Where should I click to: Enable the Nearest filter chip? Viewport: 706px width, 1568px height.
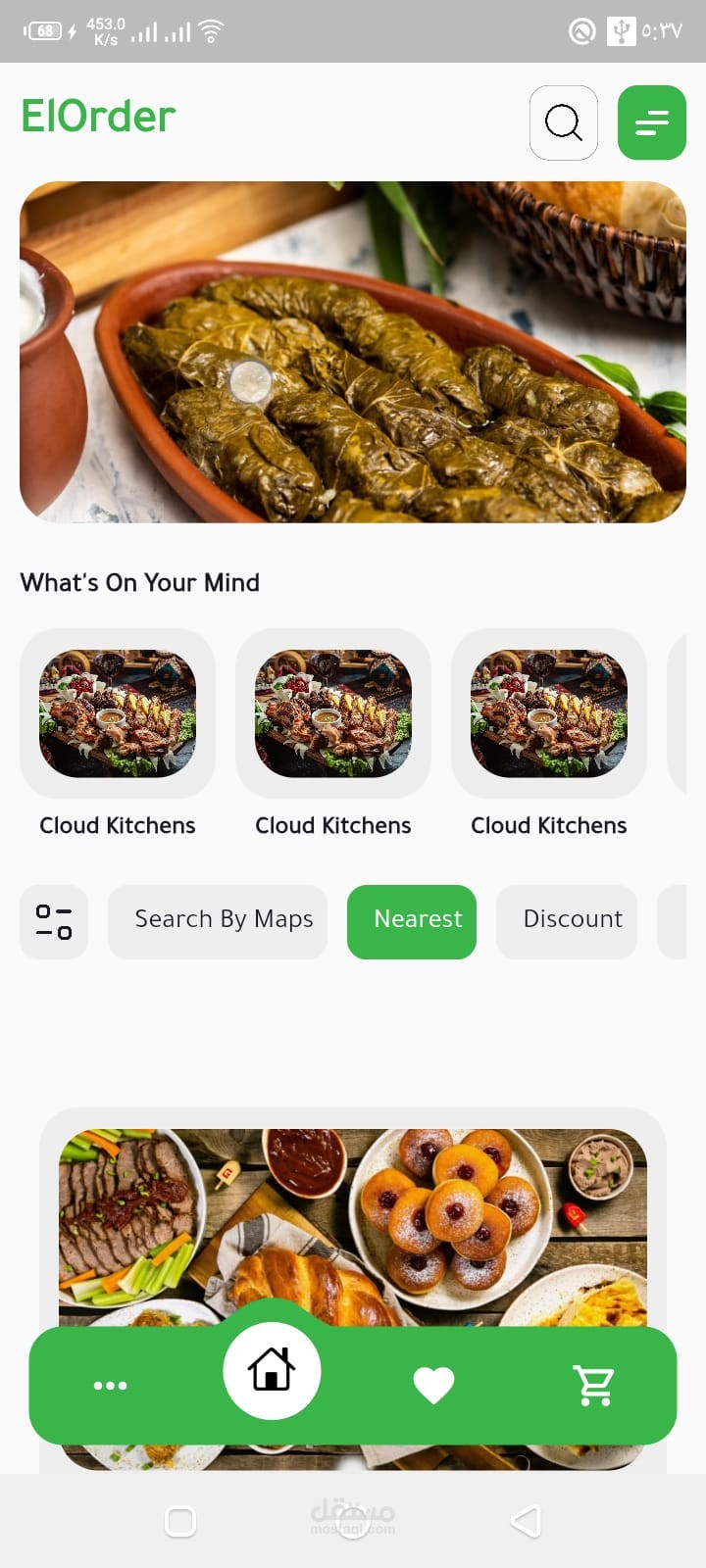[412, 919]
